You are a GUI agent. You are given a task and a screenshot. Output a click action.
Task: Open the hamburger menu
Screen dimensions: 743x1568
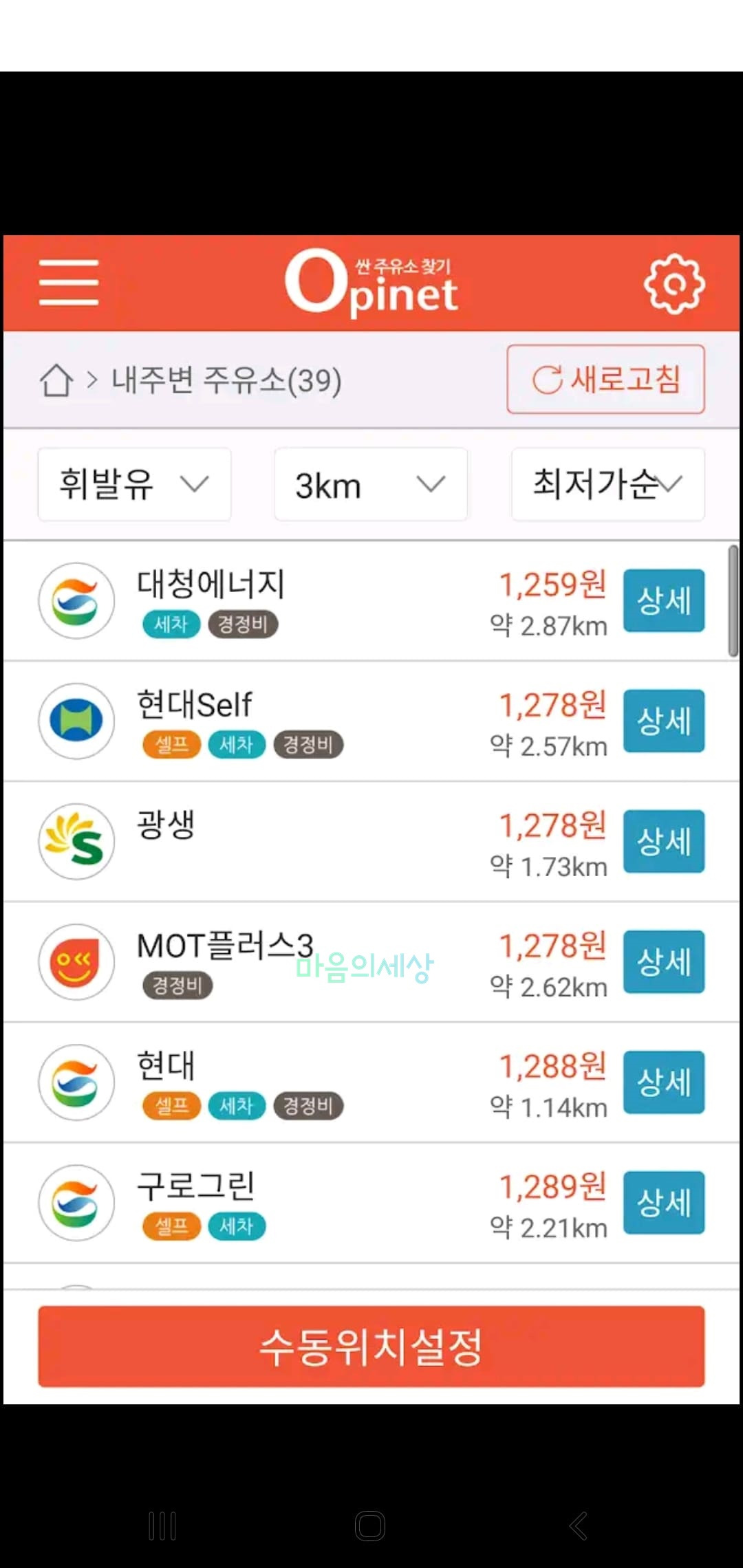pos(69,283)
